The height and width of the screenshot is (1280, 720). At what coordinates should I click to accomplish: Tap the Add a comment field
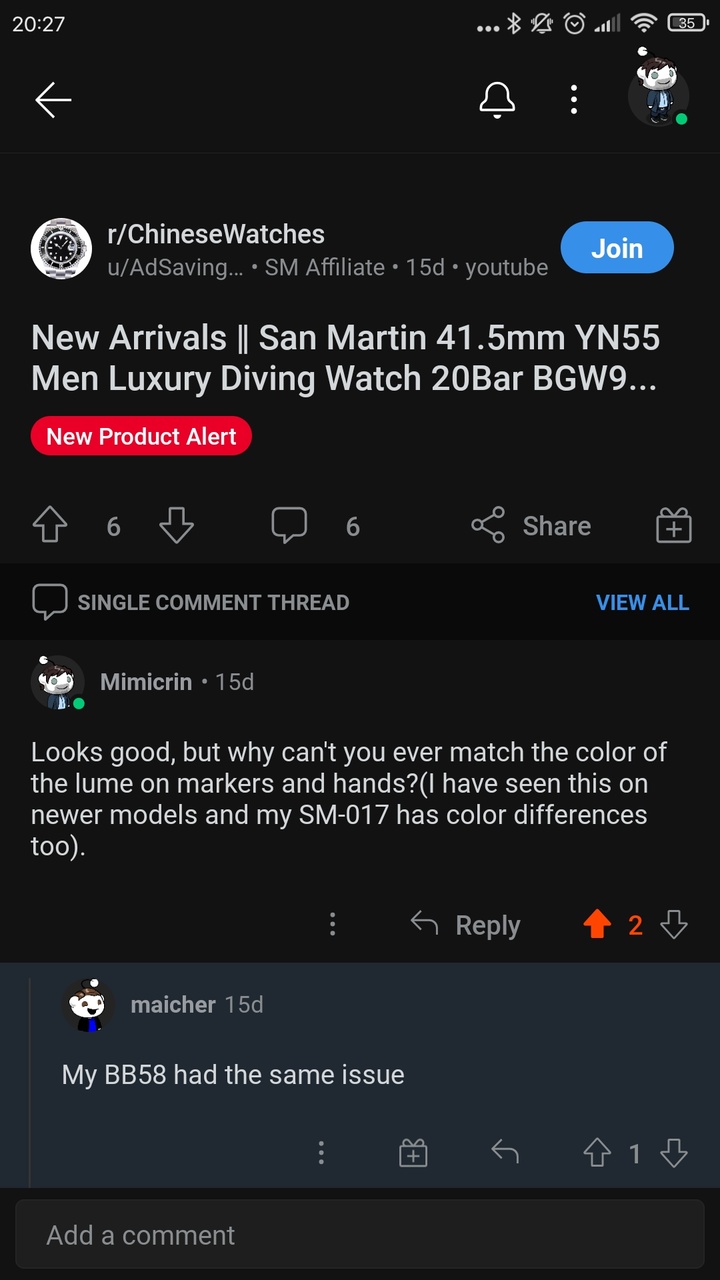360,1235
